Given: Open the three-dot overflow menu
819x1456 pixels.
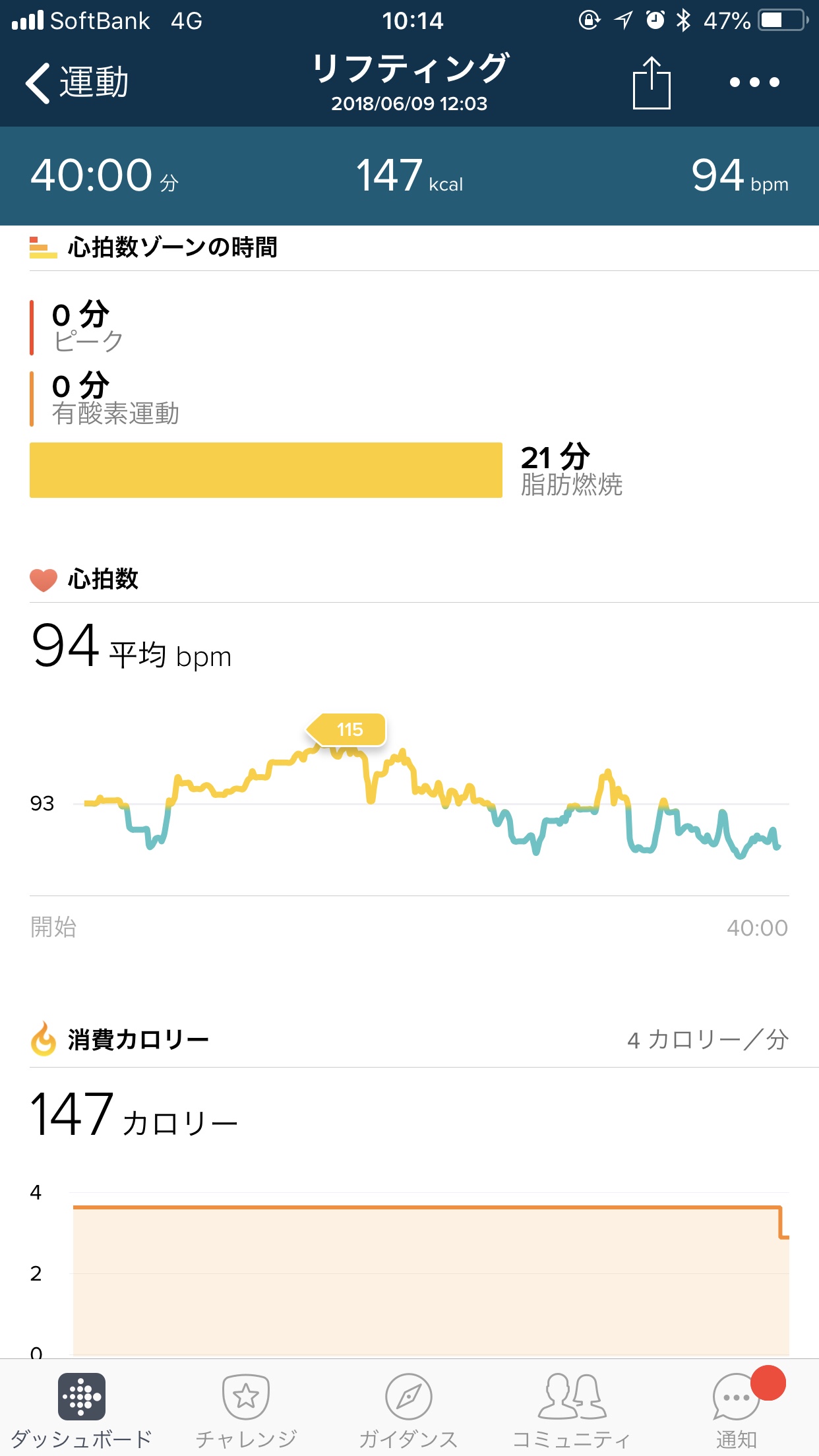Looking at the screenshot, I should point(754,83).
